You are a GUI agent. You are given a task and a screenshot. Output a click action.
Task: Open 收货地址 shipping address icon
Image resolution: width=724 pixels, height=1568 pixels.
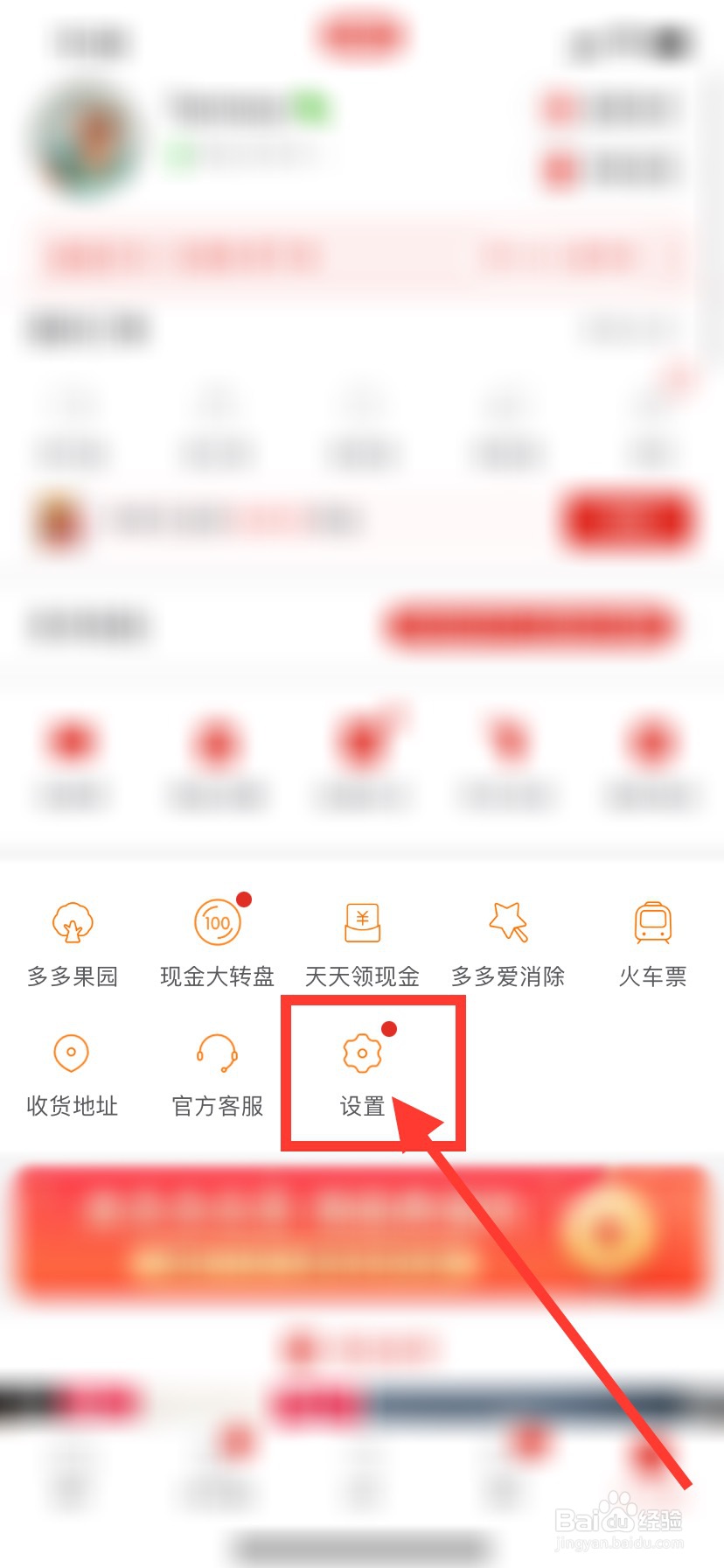coord(71,1053)
